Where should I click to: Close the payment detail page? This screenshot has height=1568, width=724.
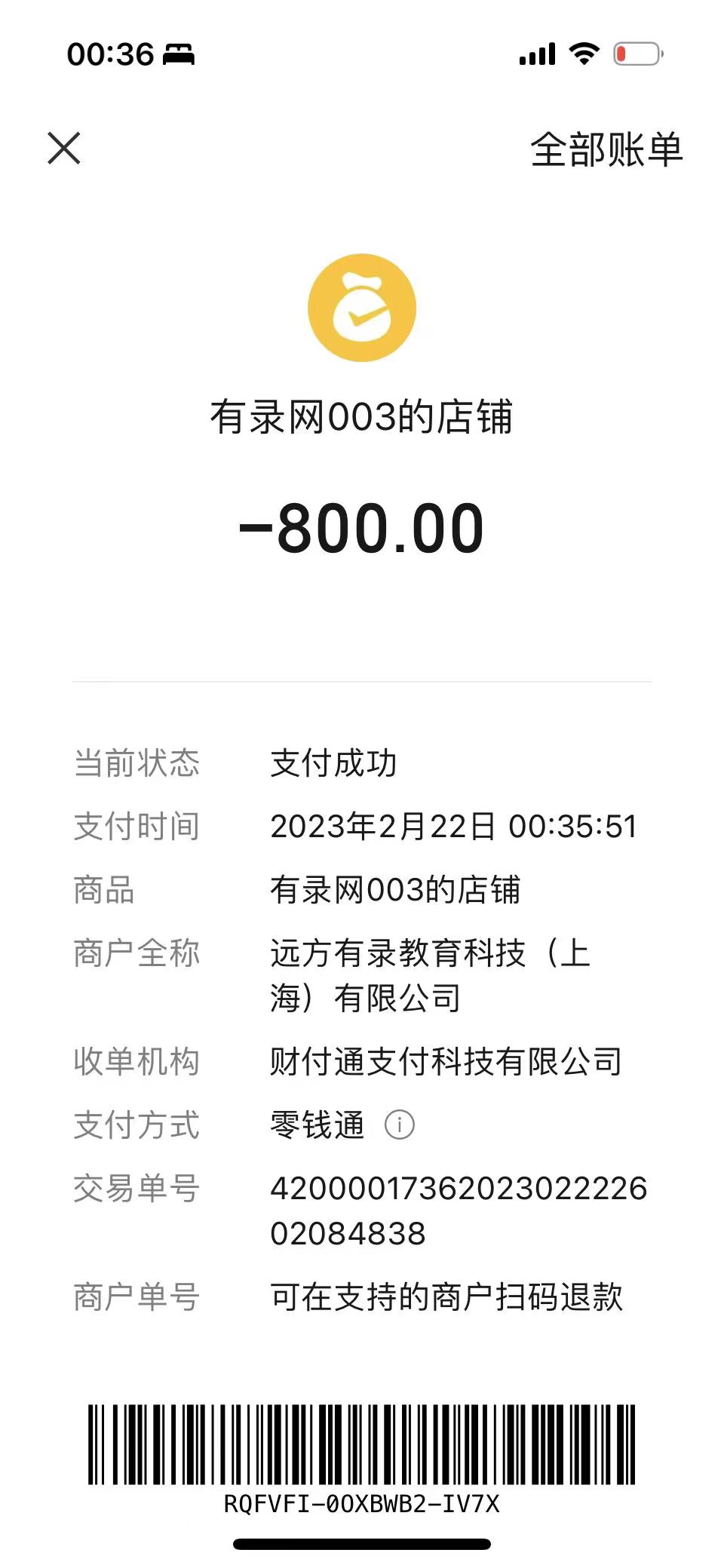pyautogui.click(x=64, y=148)
